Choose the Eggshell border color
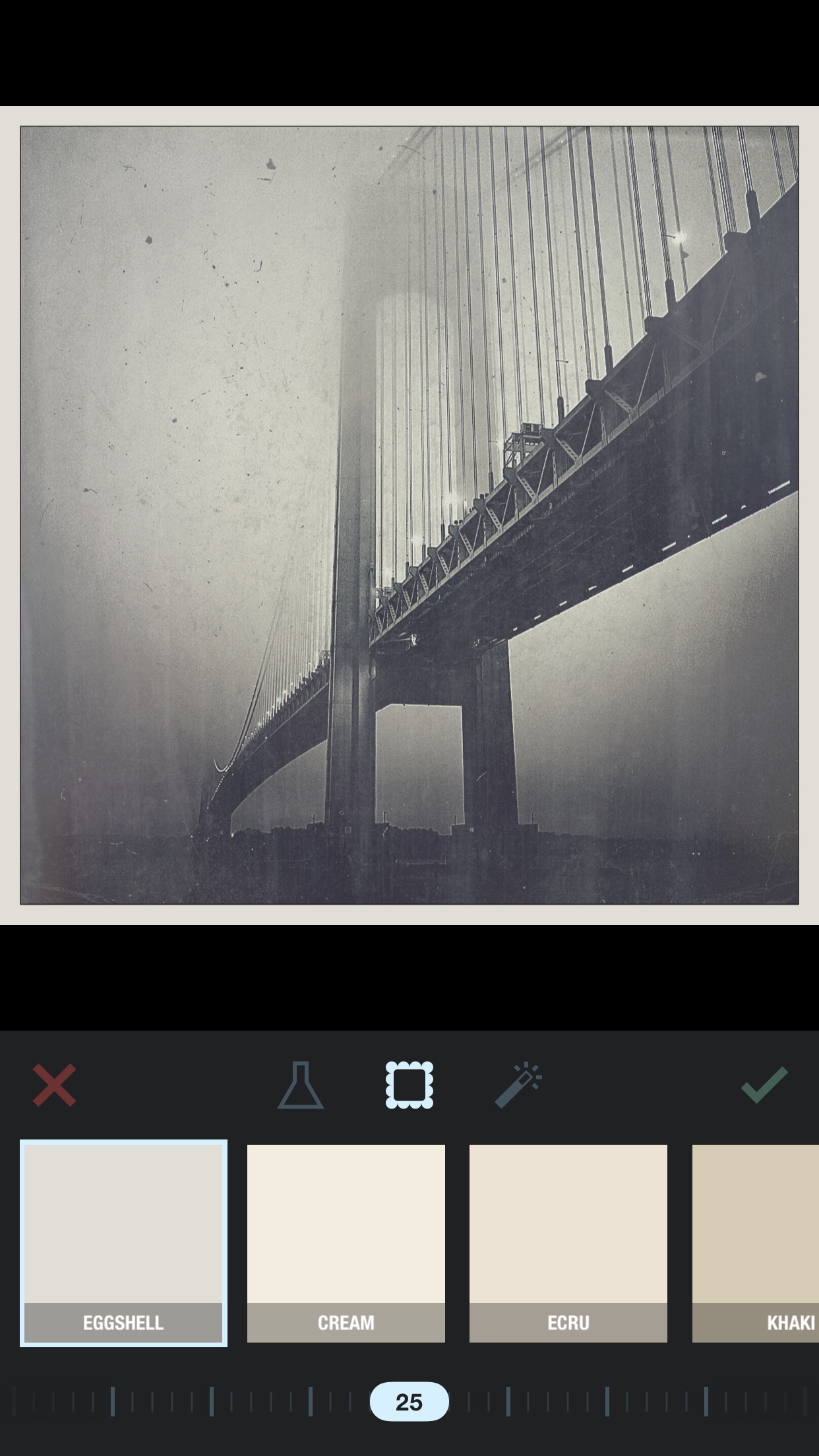This screenshot has height=1456, width=819. 123,1243
